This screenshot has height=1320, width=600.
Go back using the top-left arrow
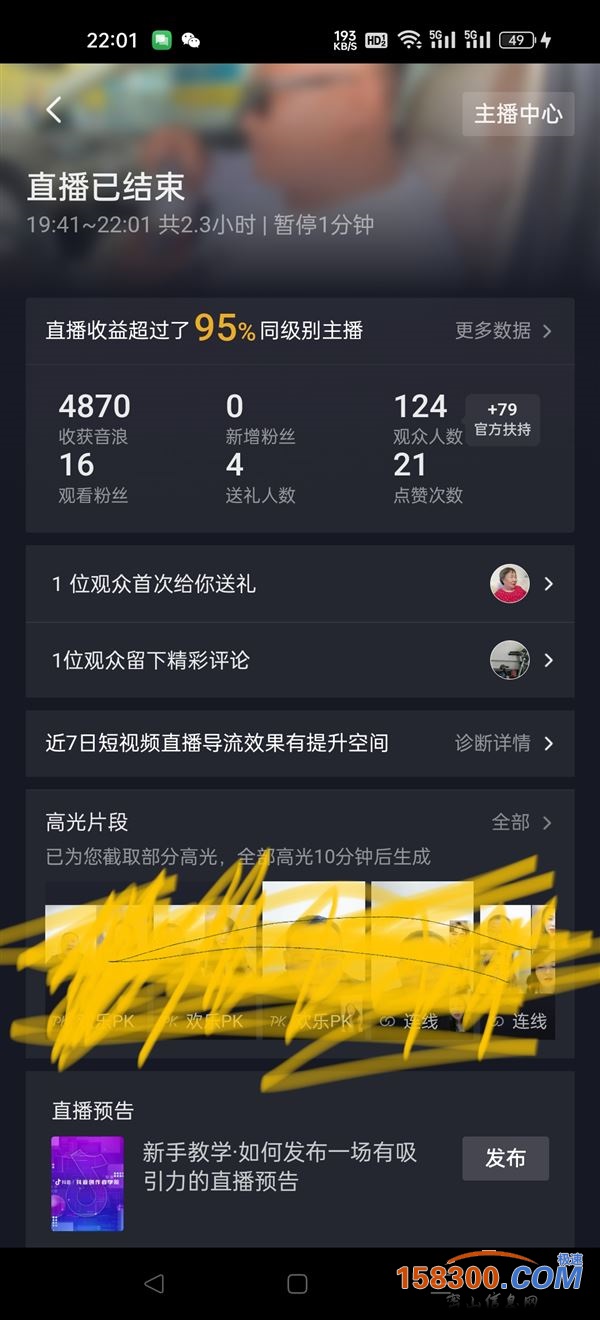pyautogui.click(x=54, y=110)
